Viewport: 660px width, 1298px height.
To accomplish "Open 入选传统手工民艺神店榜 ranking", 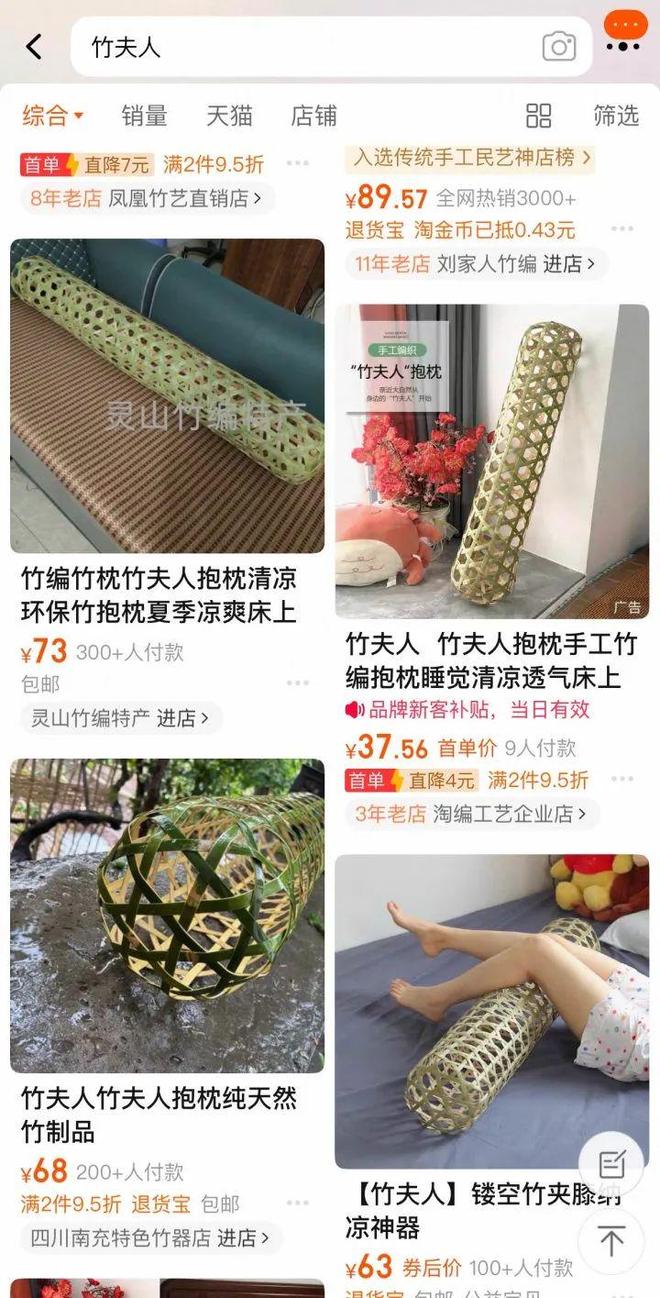I will tap(469, 157).
